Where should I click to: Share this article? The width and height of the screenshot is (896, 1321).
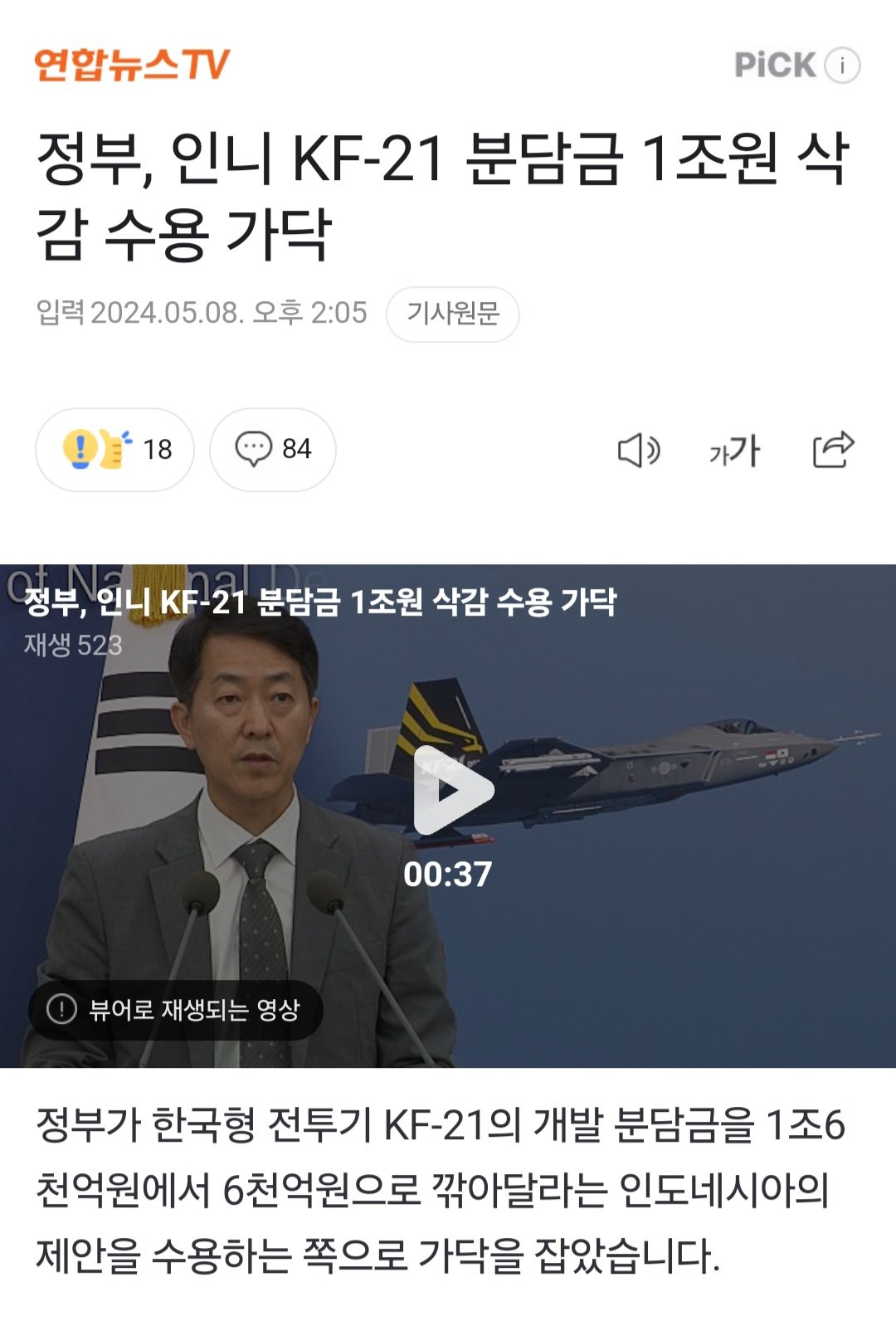click(x=832, y=450)
